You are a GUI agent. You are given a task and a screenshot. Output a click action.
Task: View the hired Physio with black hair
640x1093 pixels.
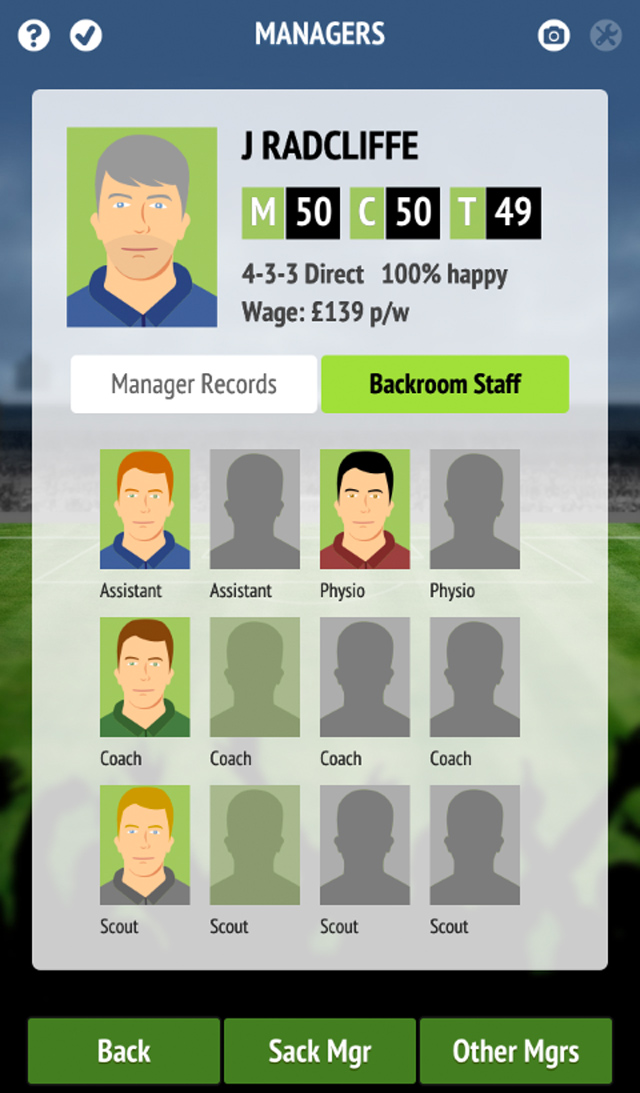click(365, 509)
